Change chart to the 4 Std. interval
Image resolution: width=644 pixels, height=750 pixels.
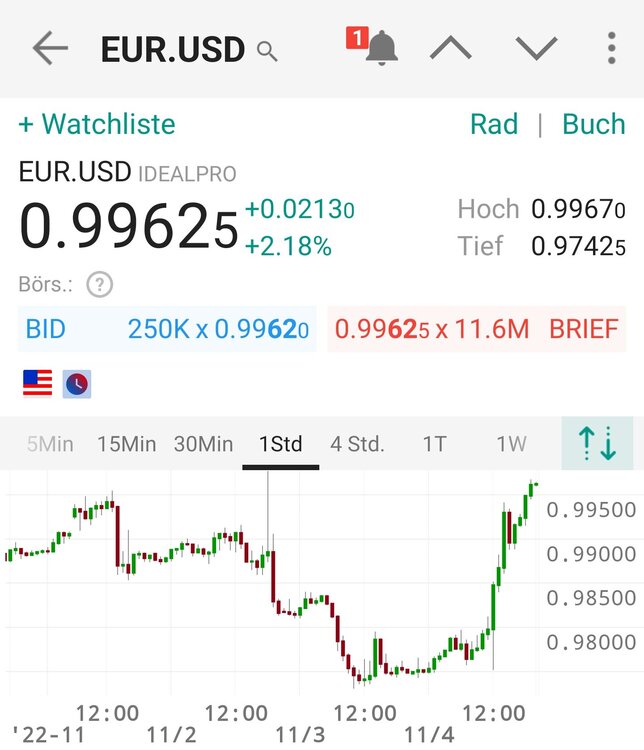357,444
